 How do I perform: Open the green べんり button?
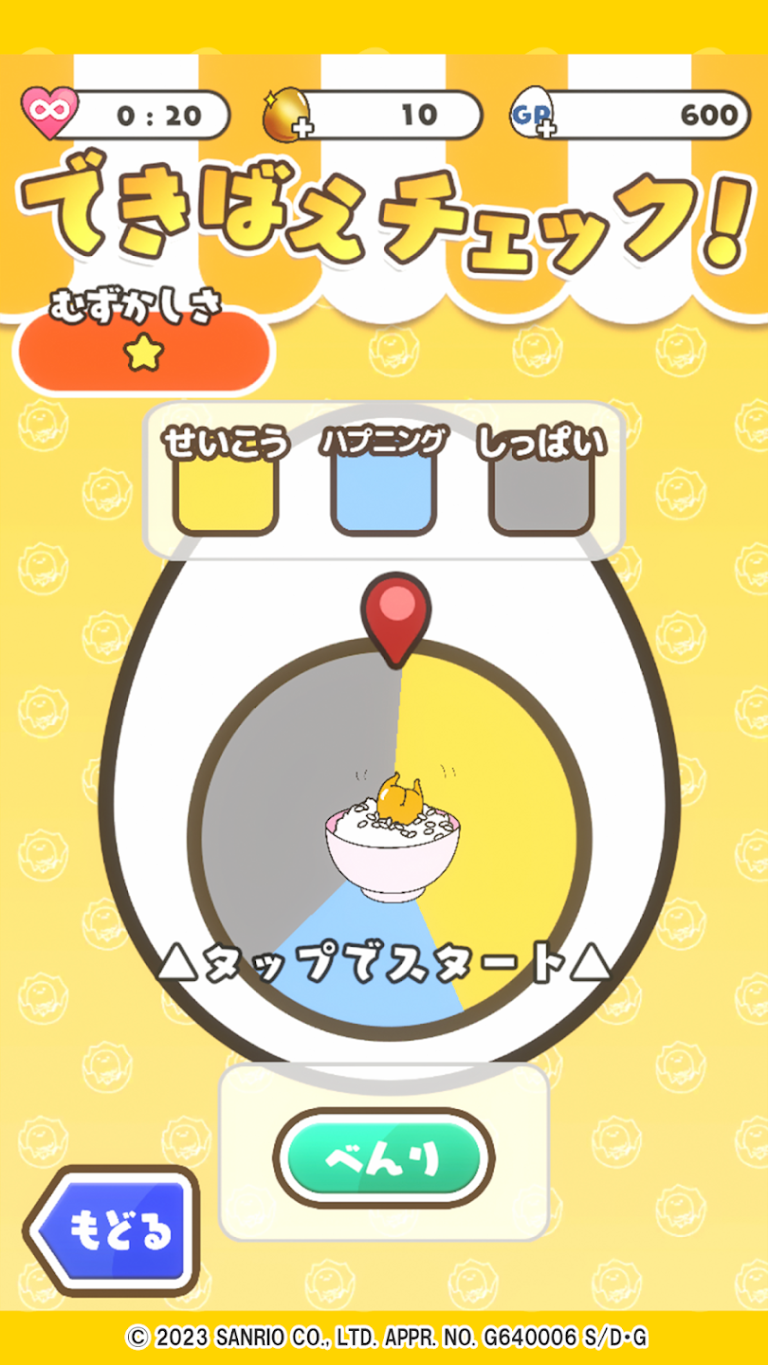coord(384,1158)
